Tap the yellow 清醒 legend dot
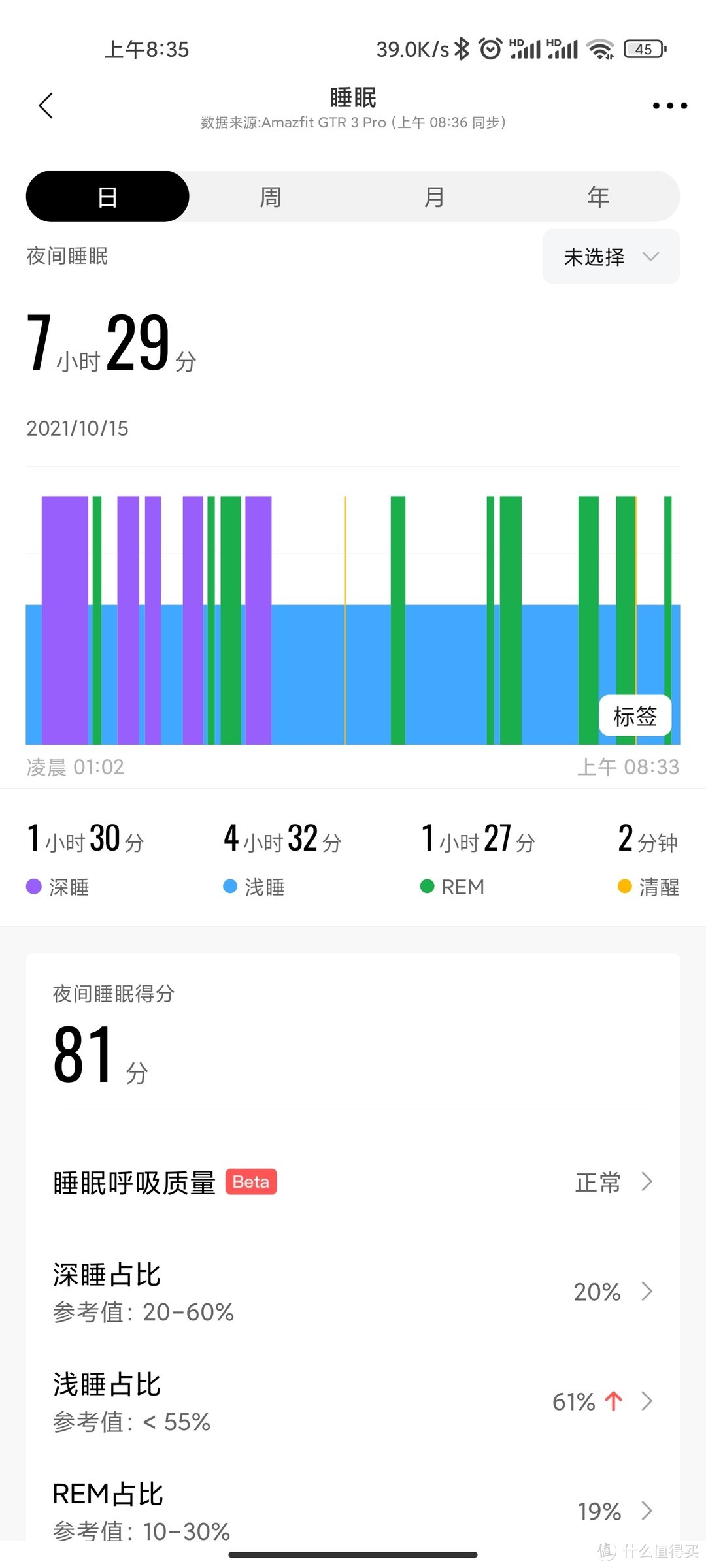706x1568 pixels. pos(624,887)
